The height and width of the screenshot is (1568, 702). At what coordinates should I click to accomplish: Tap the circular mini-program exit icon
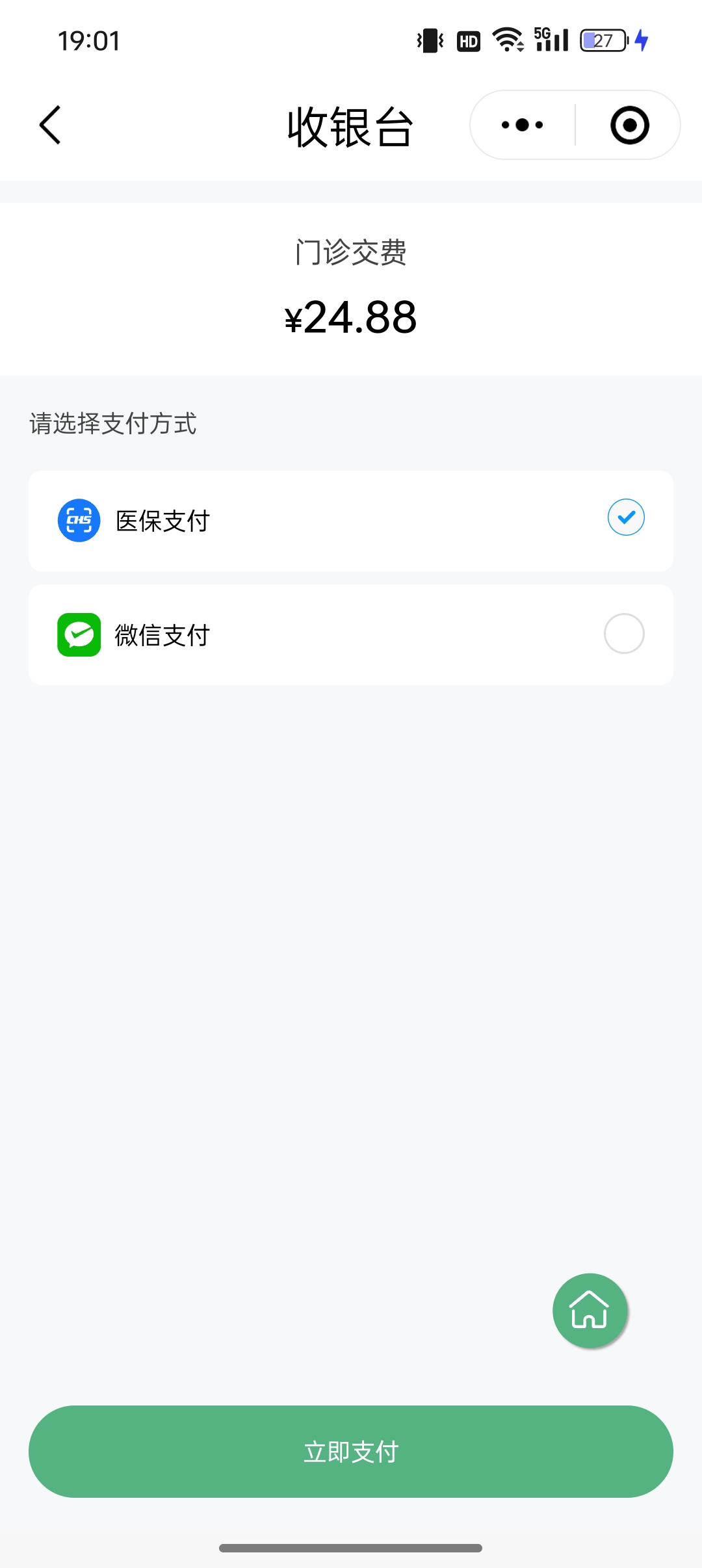pyautogui.click(x=629, y=125)
